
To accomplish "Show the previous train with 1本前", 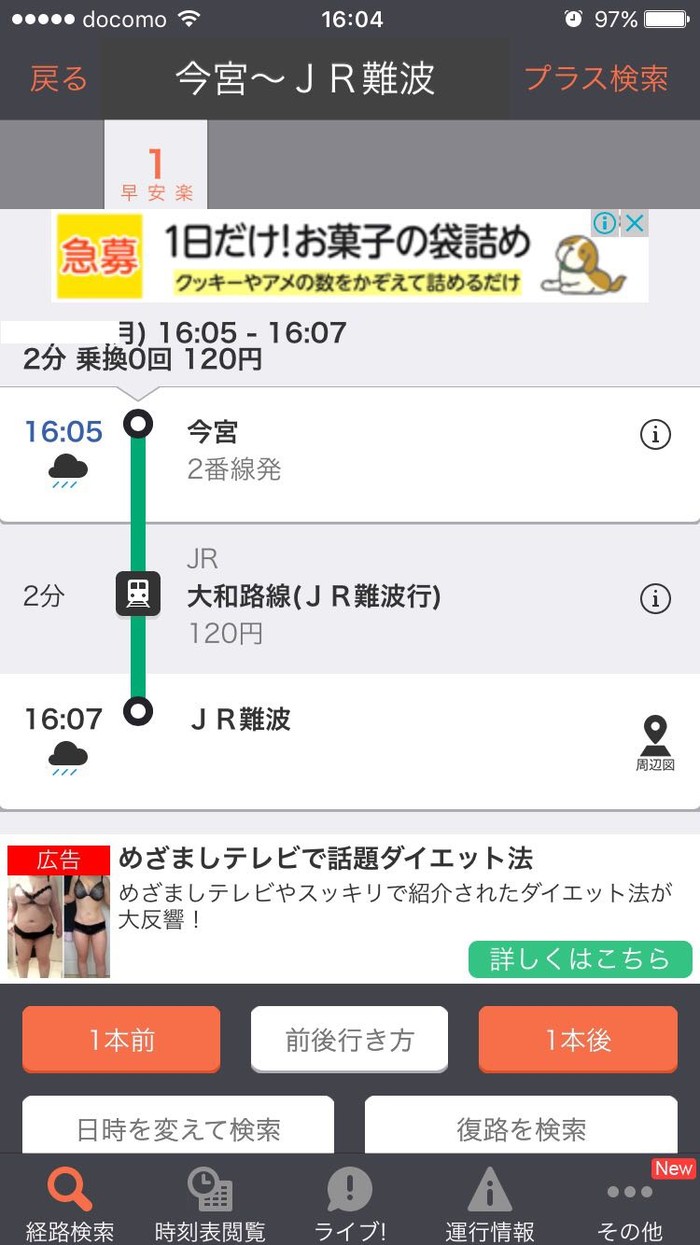I will click(x=121, y=1040).
